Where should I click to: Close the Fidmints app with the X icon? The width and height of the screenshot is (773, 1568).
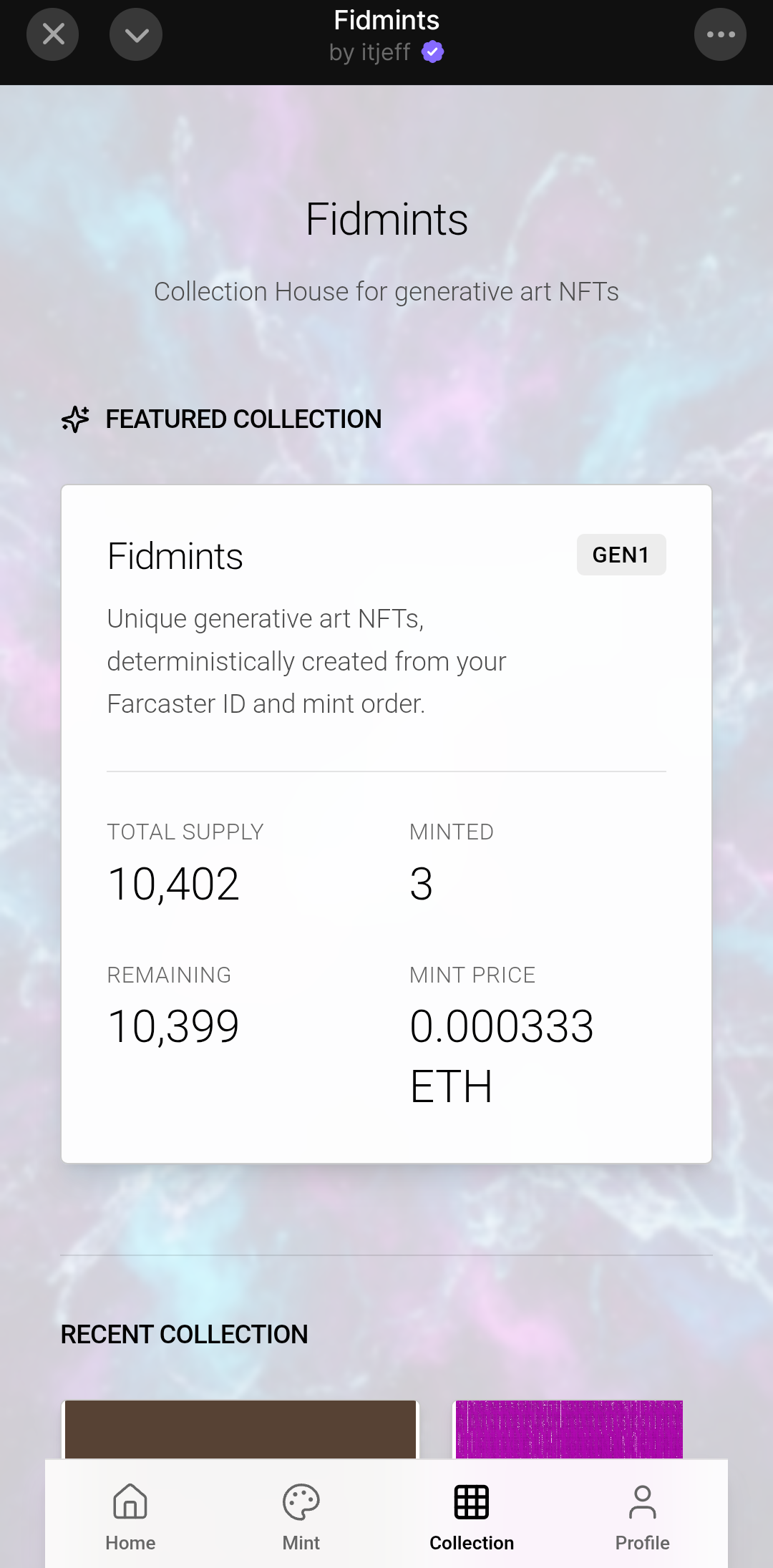52,34
